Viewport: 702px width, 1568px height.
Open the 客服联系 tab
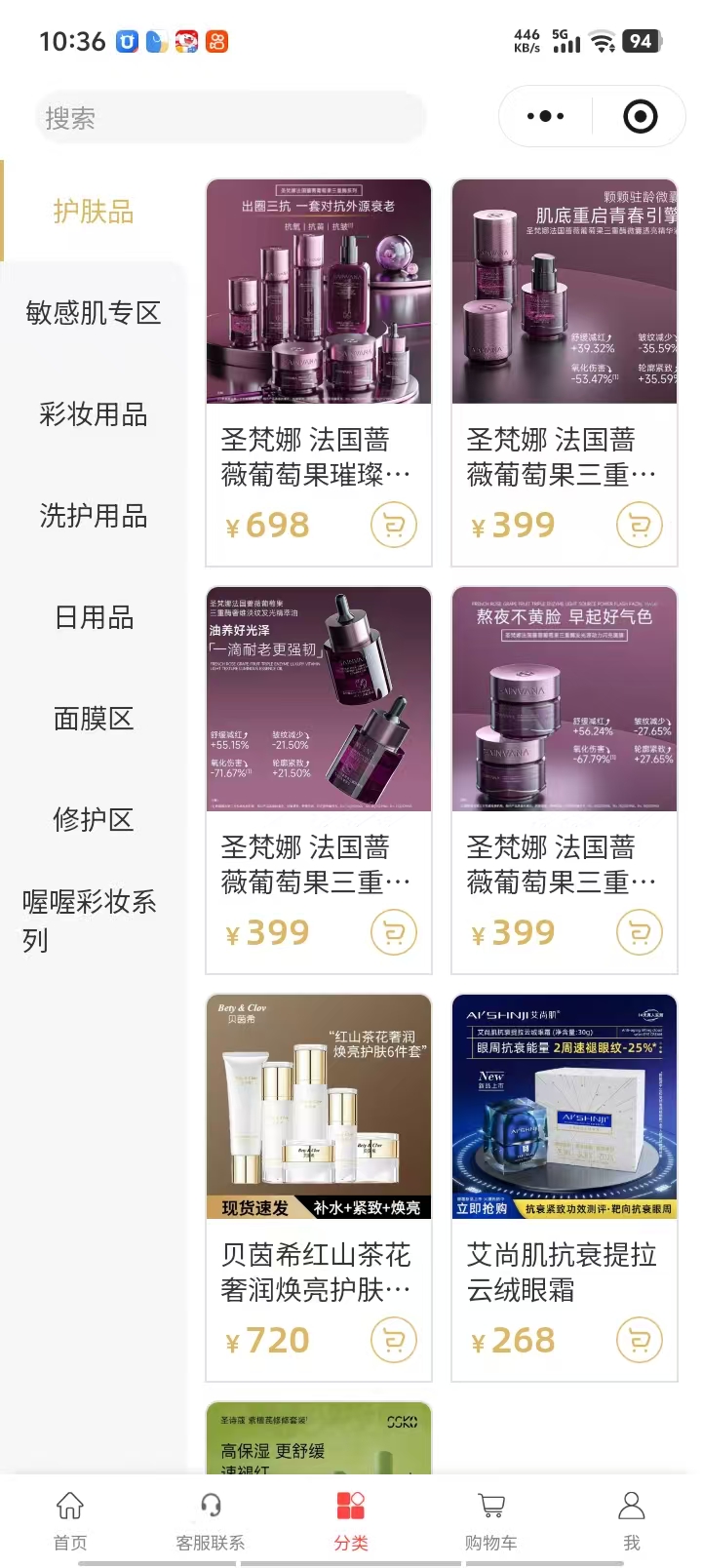(x=211, y=1519)
